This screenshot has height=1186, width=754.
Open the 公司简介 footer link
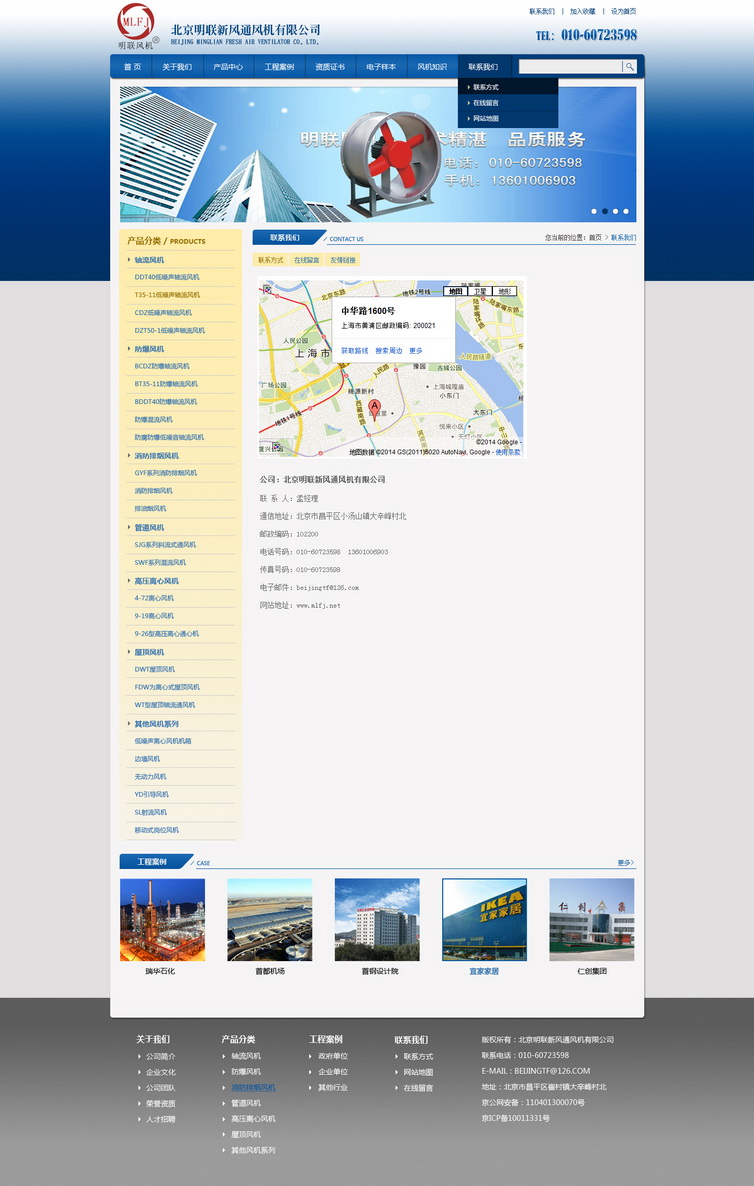(x=160, y=1056)
